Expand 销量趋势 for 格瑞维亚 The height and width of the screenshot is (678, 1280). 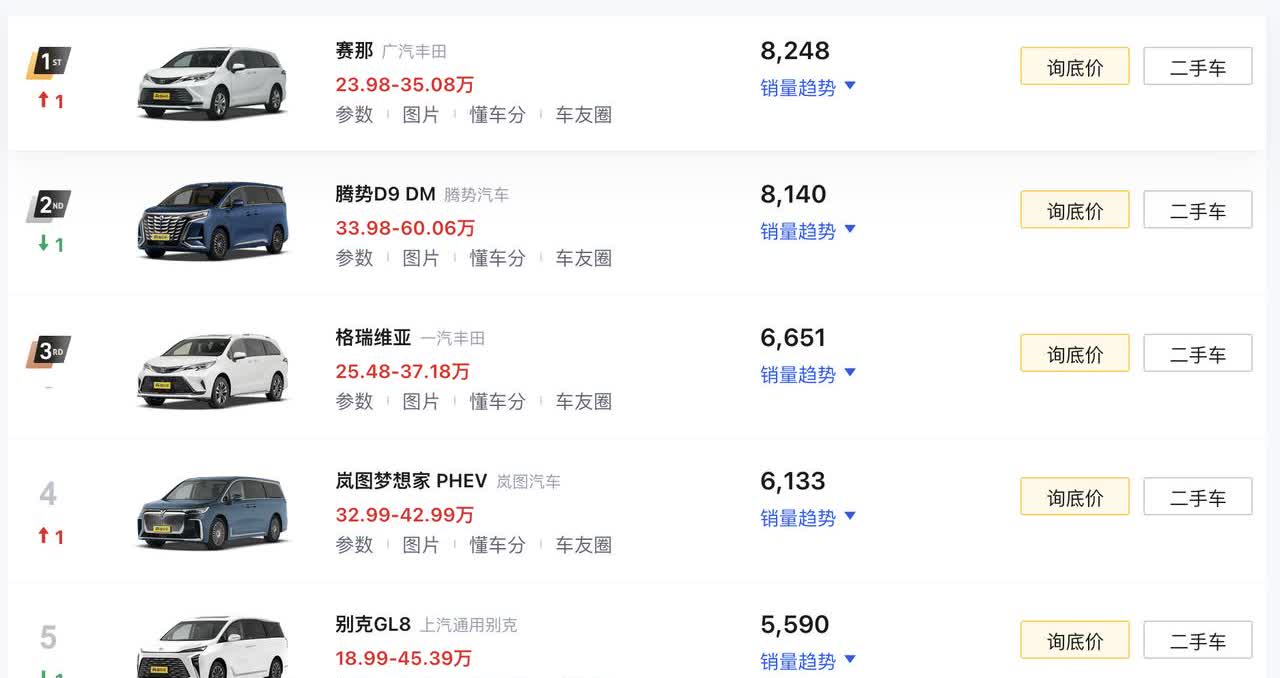tap(808, 374)
